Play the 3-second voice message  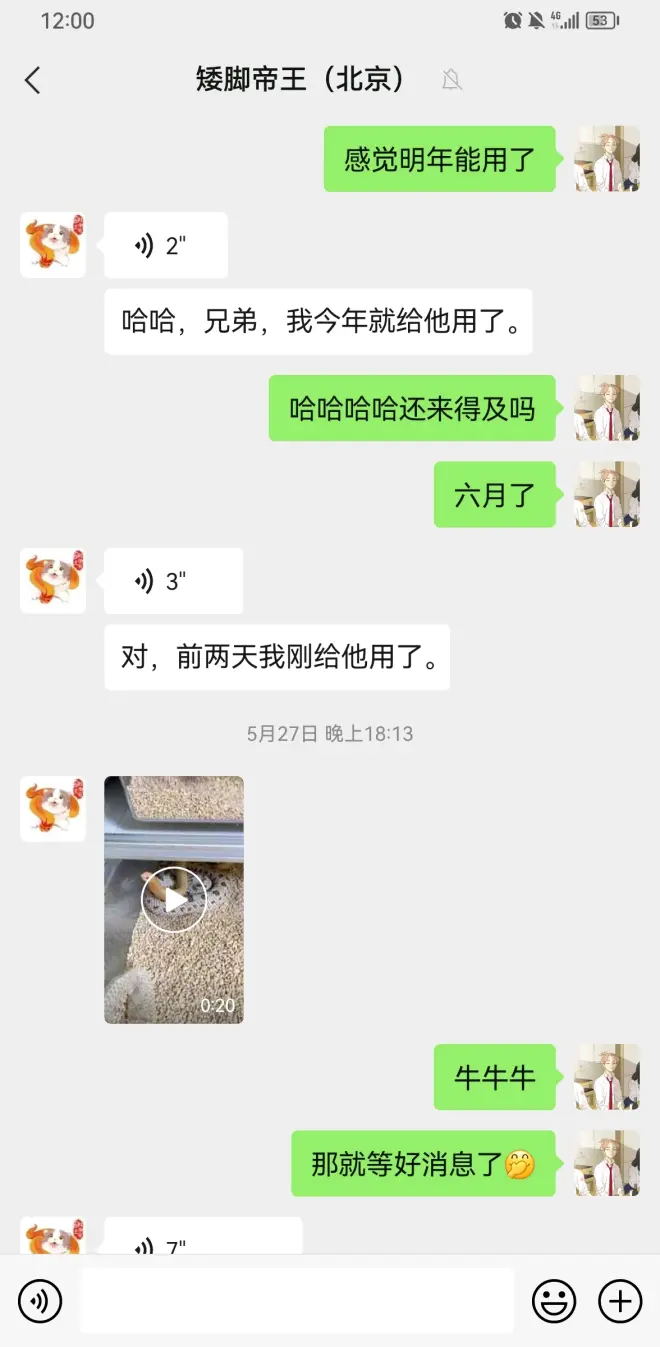point(172,581)
